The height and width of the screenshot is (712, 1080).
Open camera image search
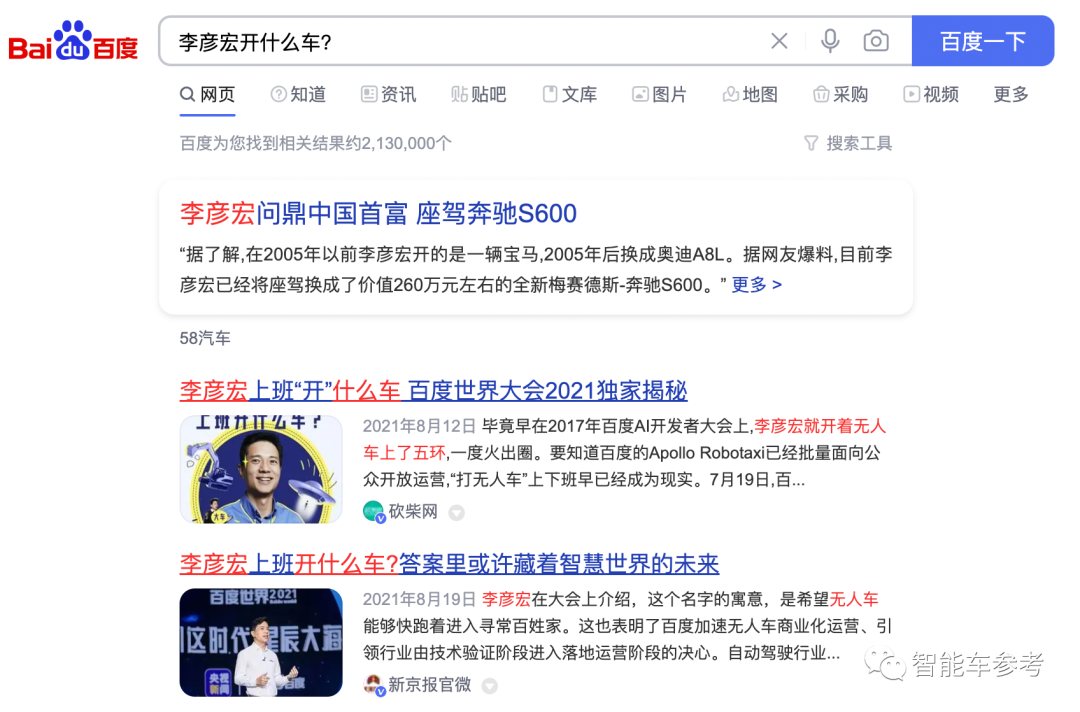click(x=876, y=41)
